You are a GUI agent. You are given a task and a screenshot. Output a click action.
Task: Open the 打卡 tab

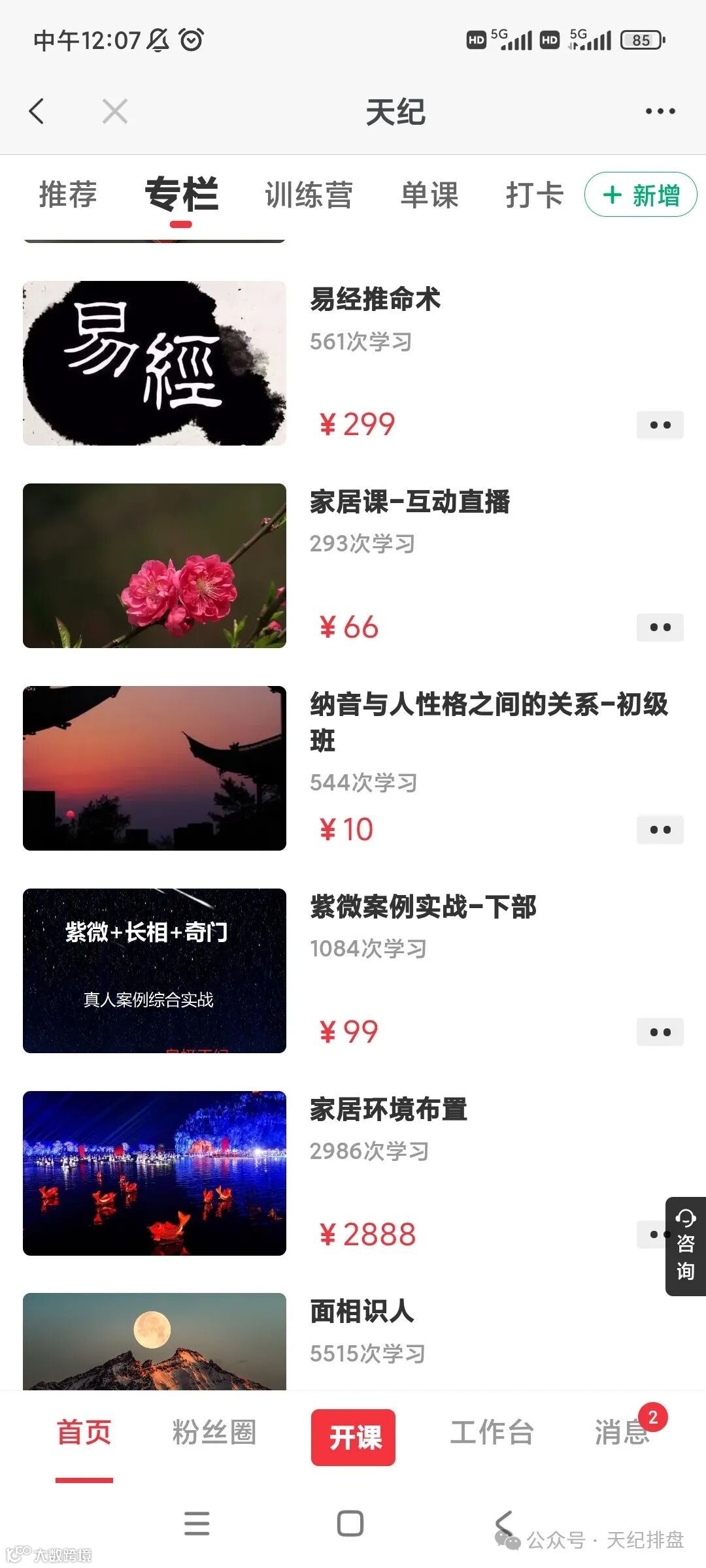534,195
